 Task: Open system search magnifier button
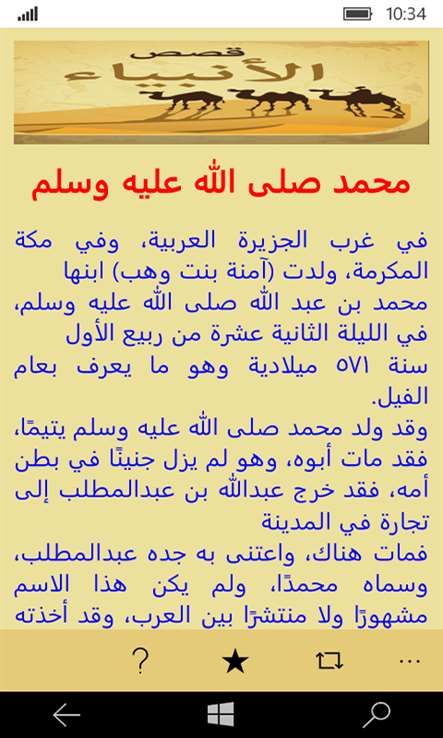[x=376, y=714]
